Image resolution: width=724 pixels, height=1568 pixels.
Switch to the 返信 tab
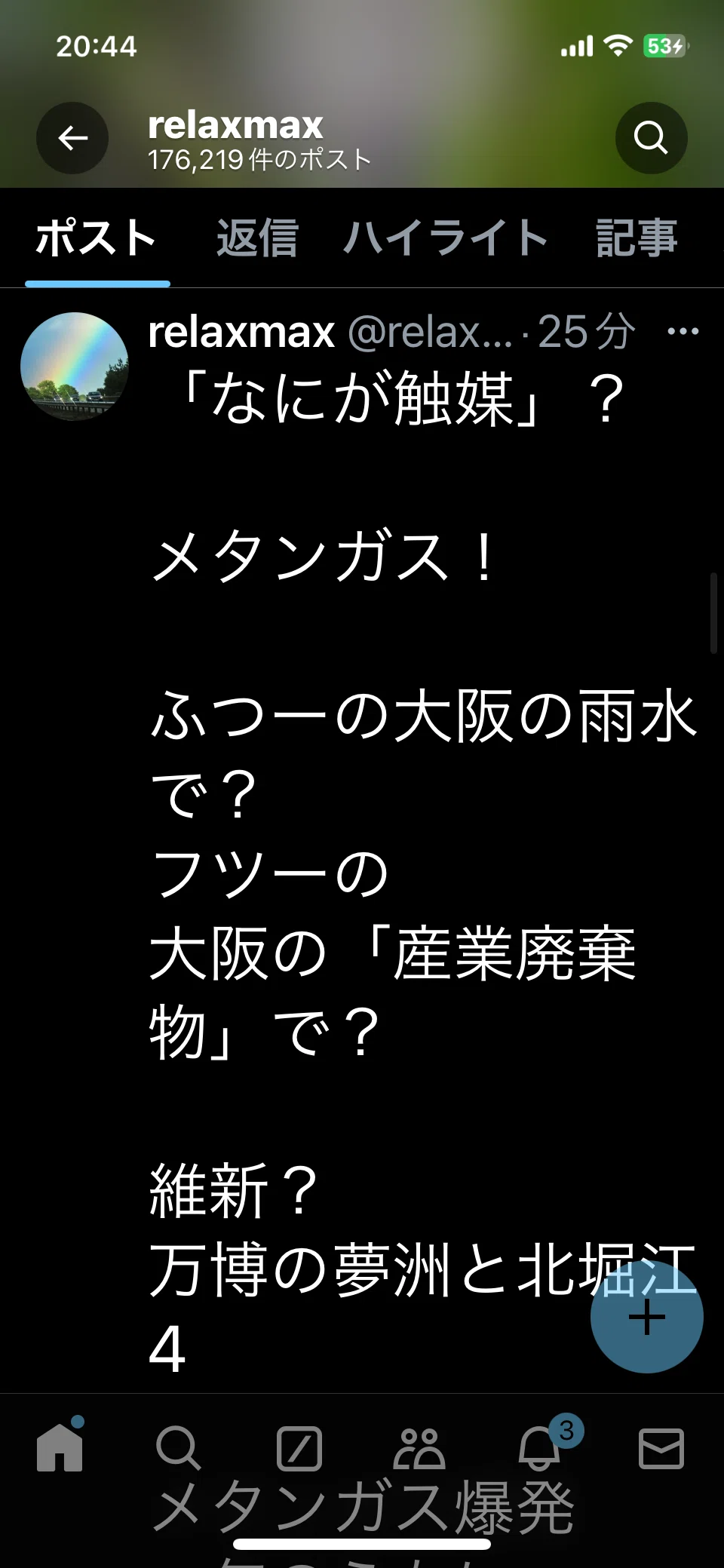click(x=257, y=238)
